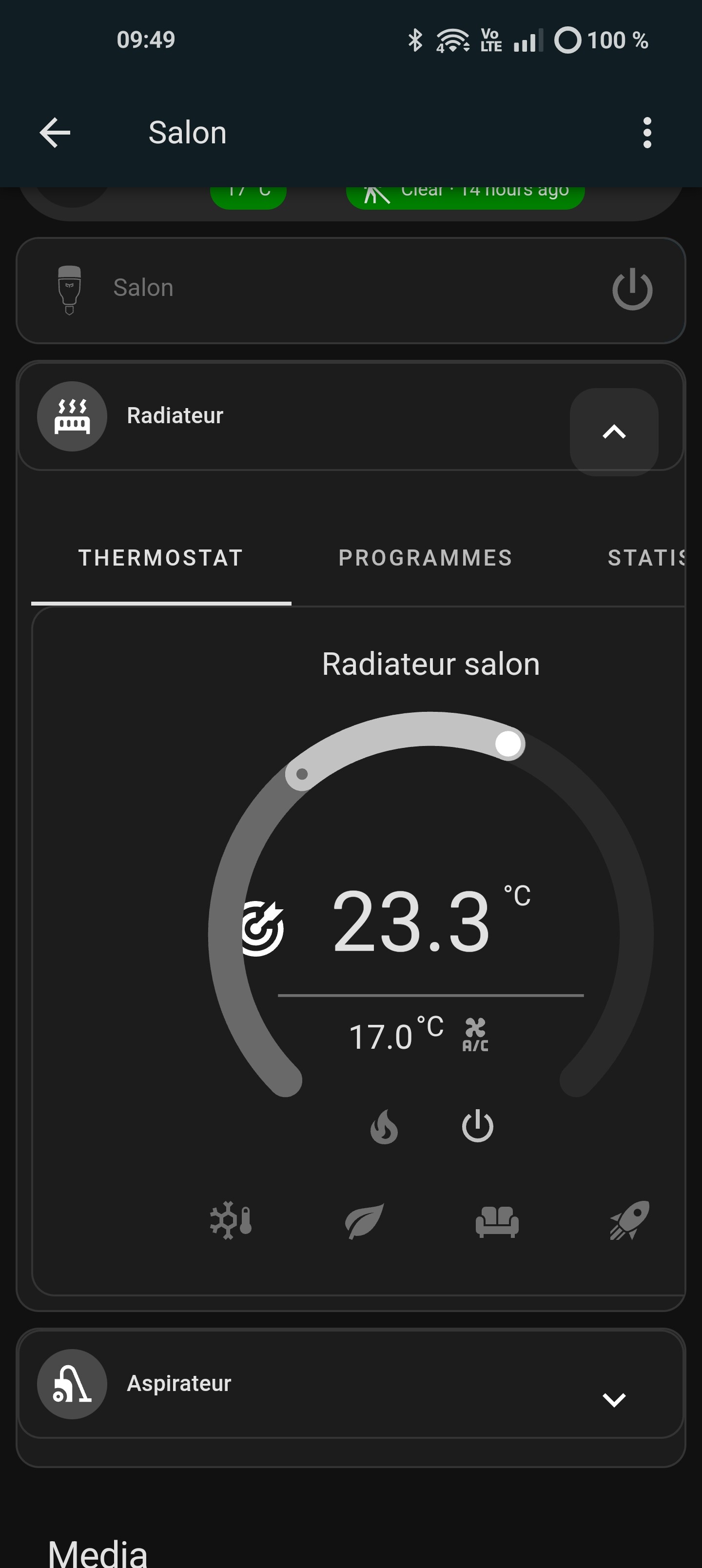Tap the thermostat dial's white handle
The image size is (702, 1568).
point(508,743)
